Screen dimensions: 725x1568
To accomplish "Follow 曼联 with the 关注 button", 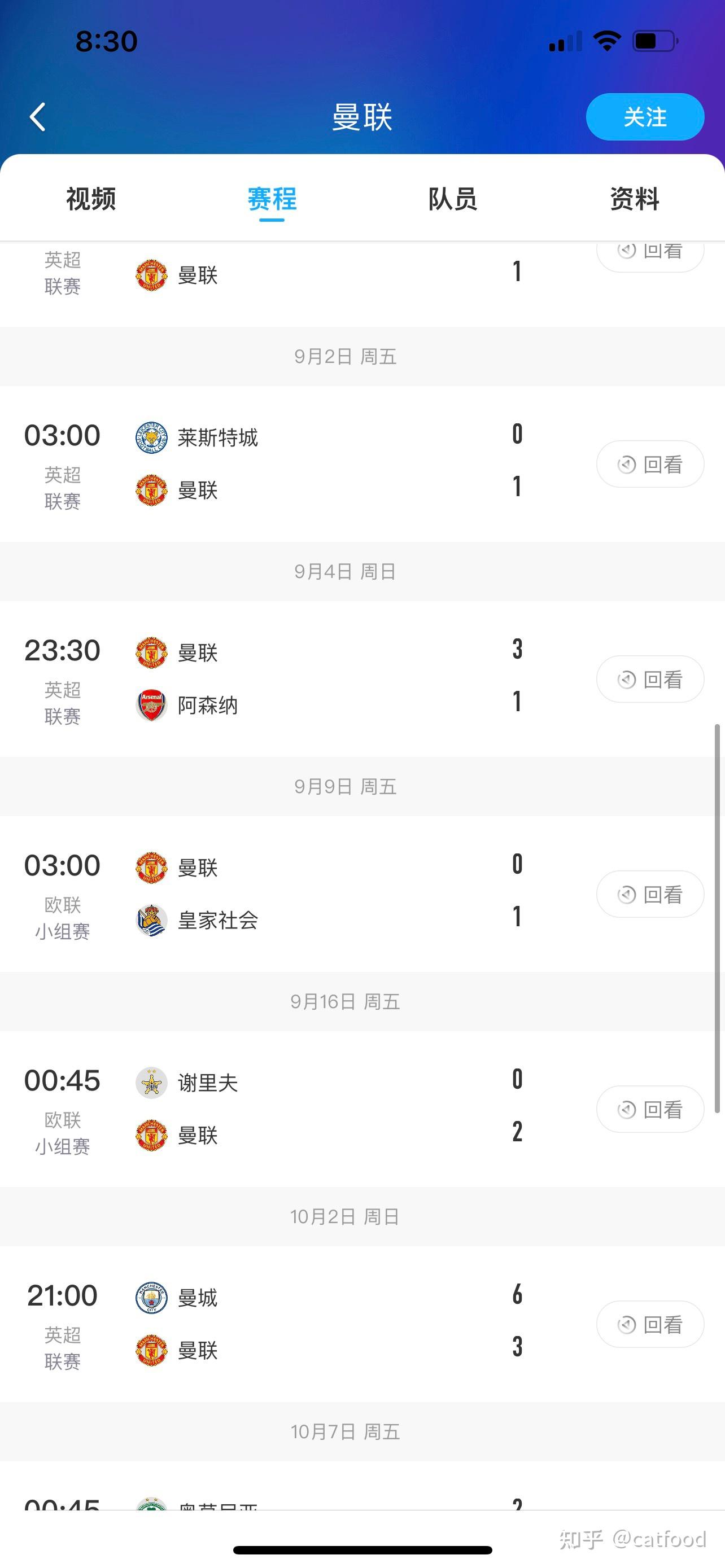I will click(x=645, y=117).
